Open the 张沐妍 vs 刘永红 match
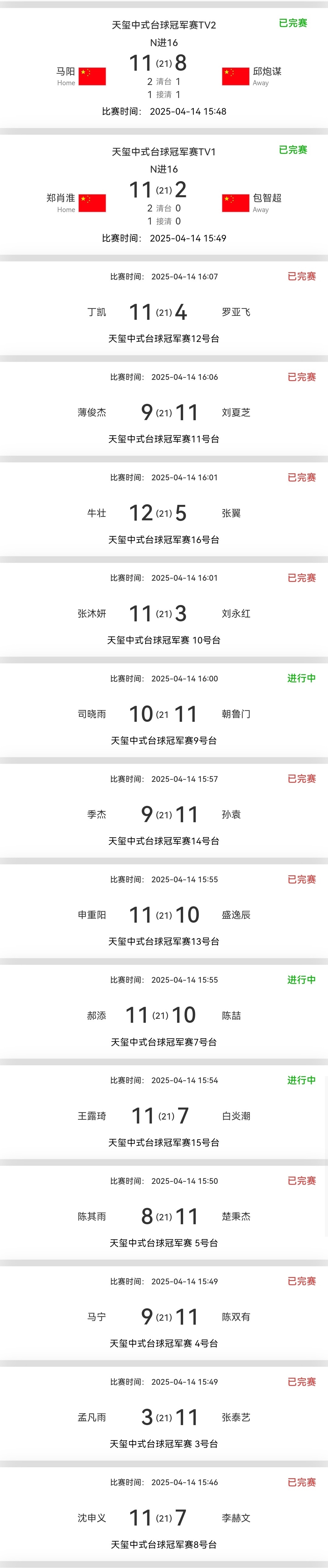Viewport: 328px width, 1568px height. 163,613
